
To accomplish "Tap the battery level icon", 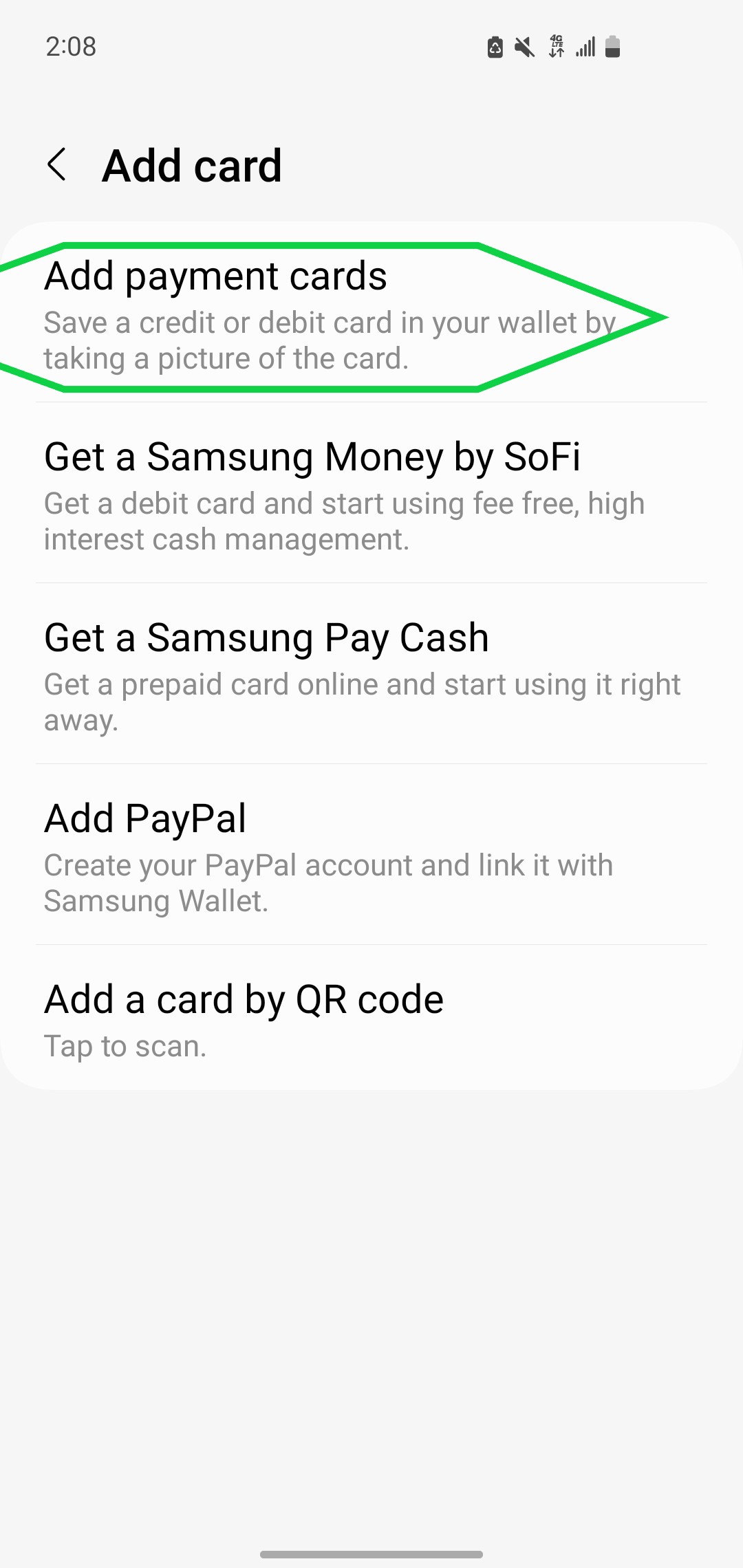I will click(x=612, y=47).
